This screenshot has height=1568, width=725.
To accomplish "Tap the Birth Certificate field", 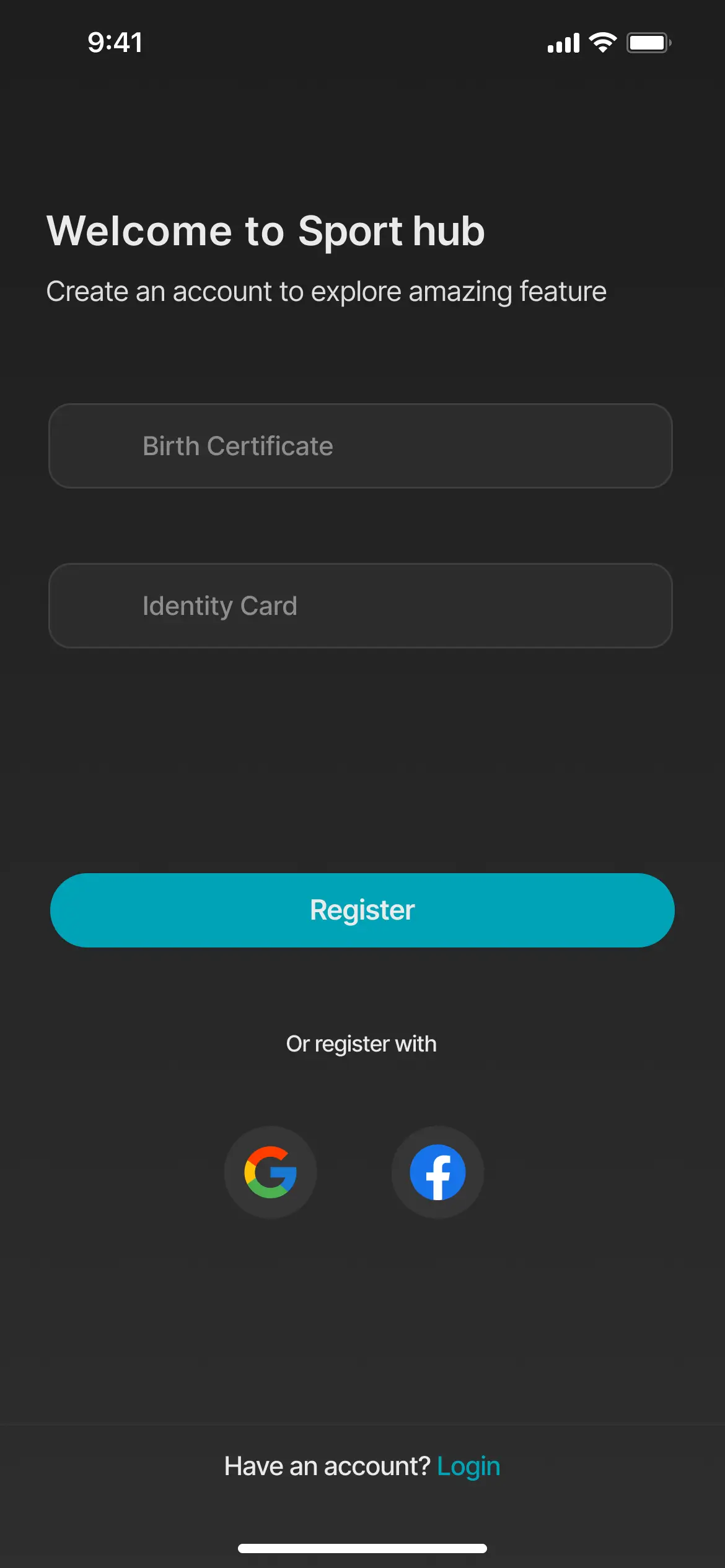I will pos(361,446).
